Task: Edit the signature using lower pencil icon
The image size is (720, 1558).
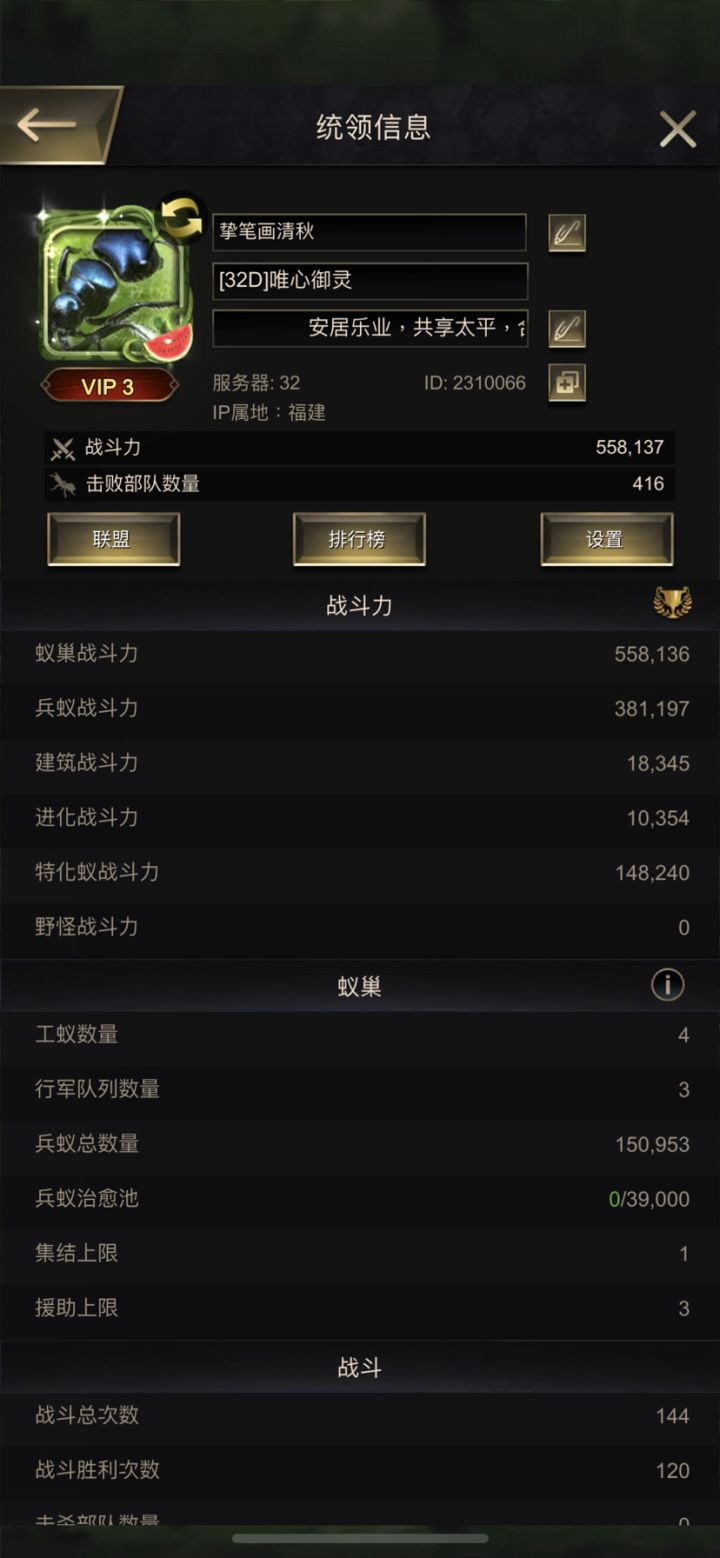Action: pos(565,329)
